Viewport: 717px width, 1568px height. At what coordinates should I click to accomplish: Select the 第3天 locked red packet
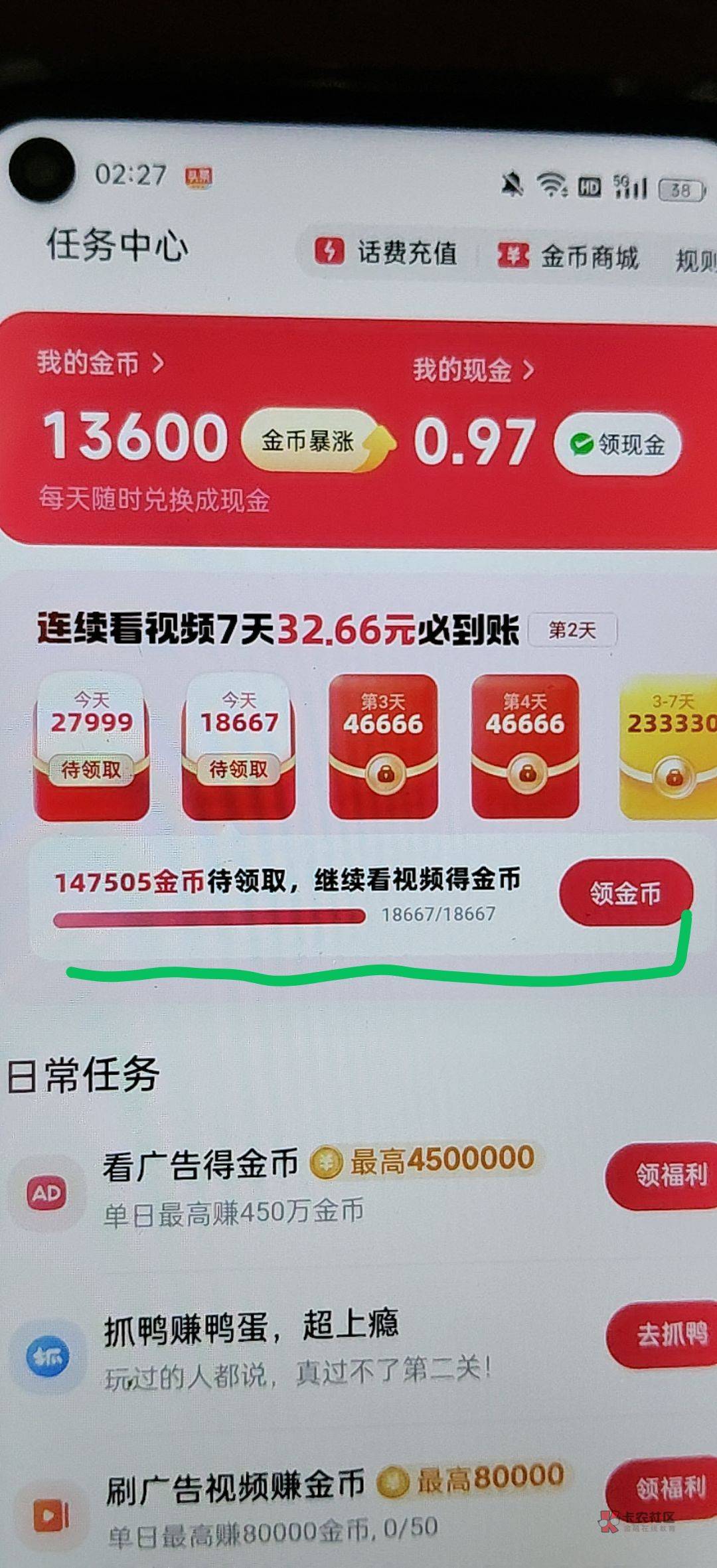click(384, 747)
